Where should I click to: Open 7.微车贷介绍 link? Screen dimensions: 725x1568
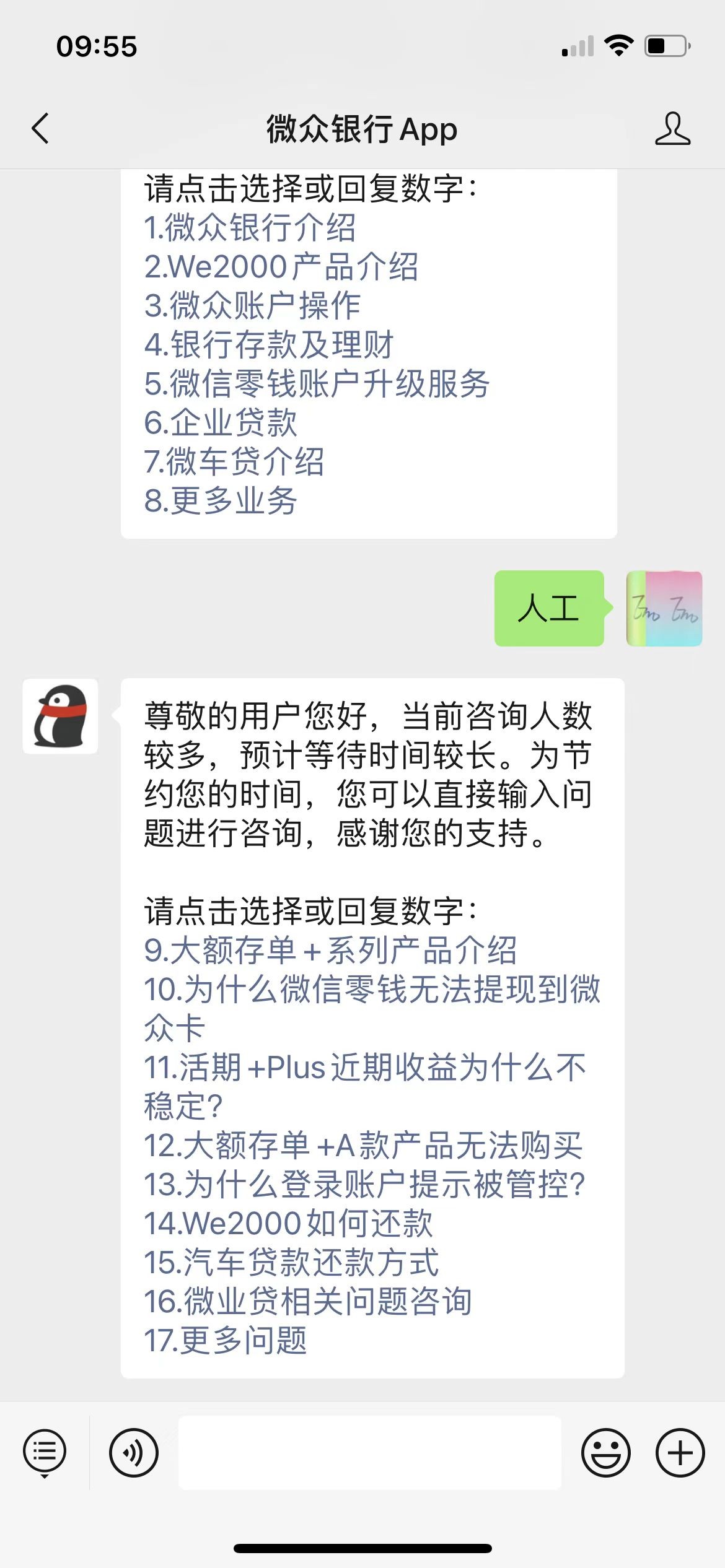coord(234,462)
